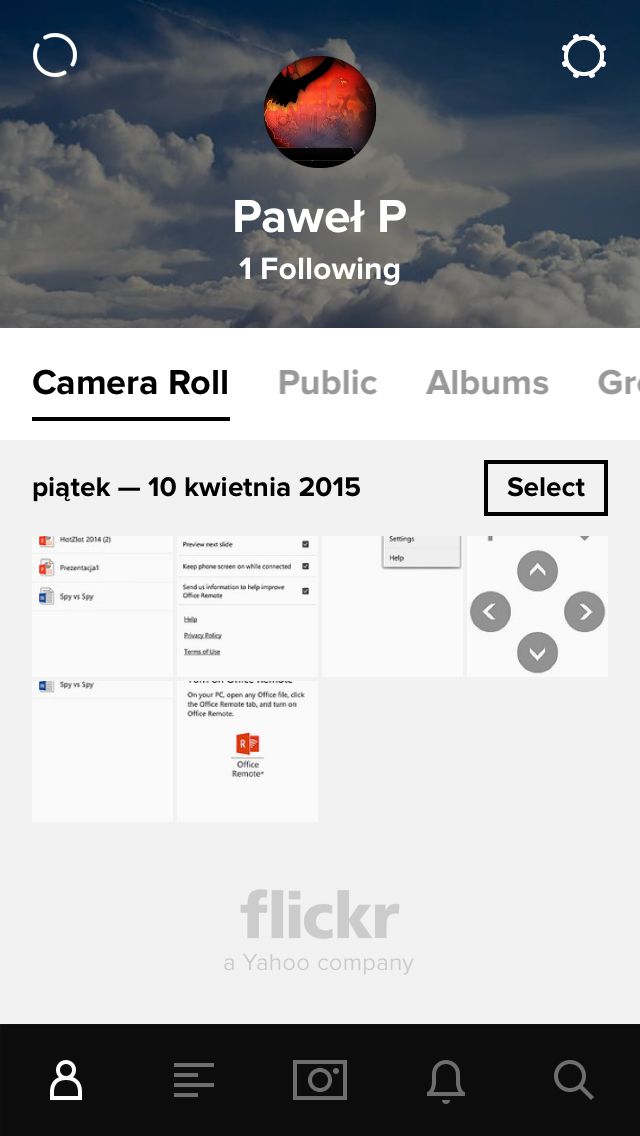Viewport: 640px width, 1136px height.
Task: View the 1 Following list
Action: point(320,270)
